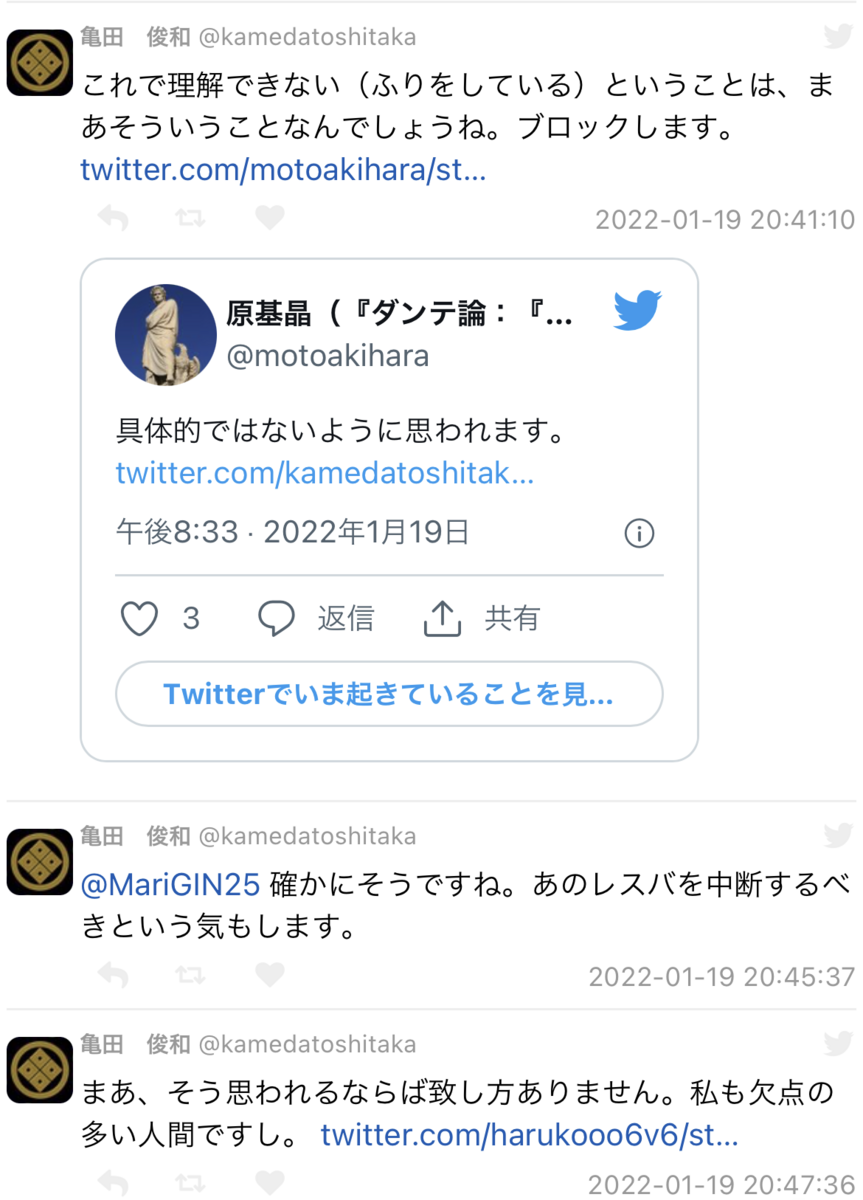Open the @MariGIN25 mention
Image resolution: width=863 pixels, height=1200 pixels.
coord(171,884)
